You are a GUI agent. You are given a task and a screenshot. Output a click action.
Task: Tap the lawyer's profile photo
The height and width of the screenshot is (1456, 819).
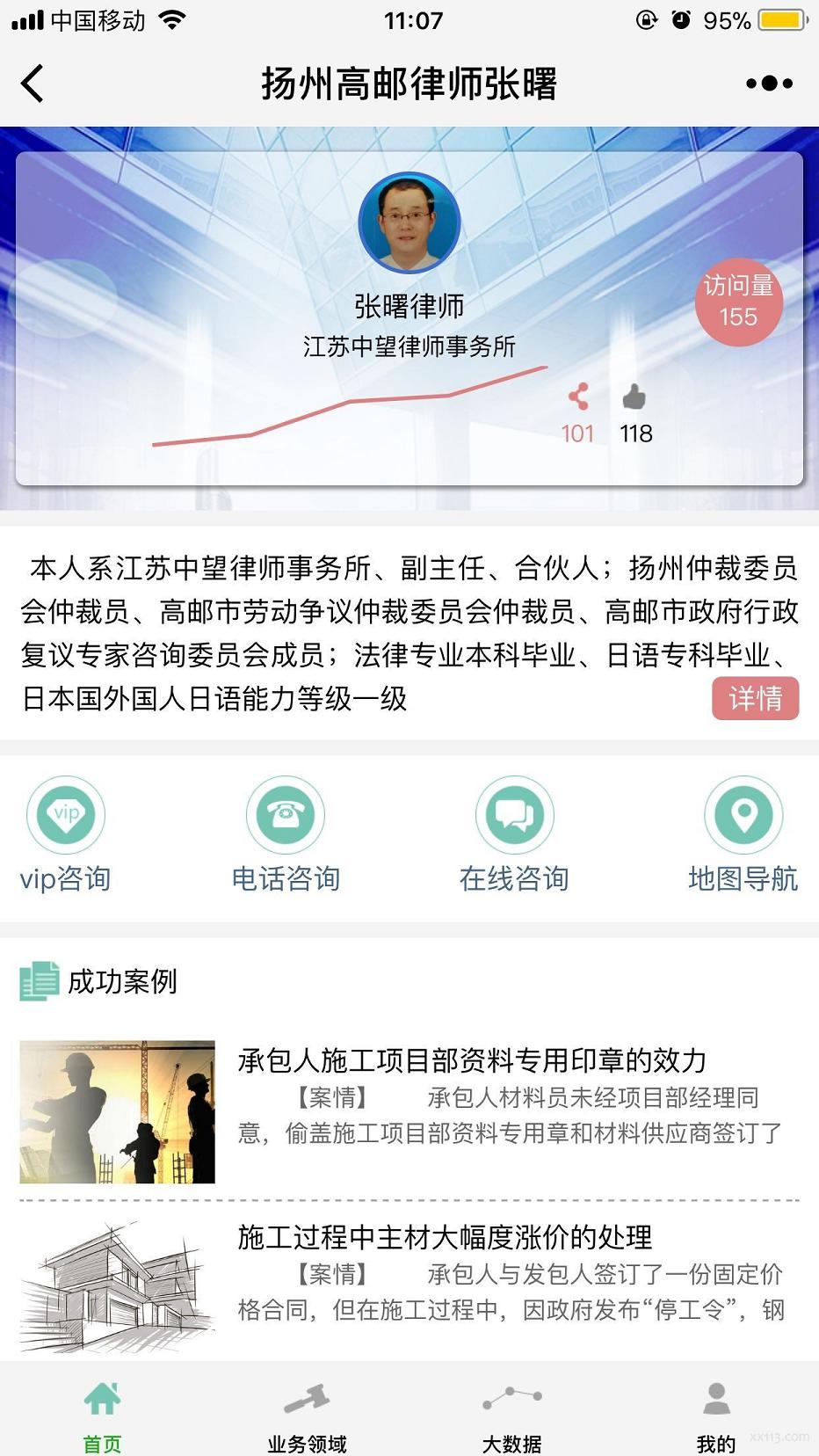pos(409,223)
